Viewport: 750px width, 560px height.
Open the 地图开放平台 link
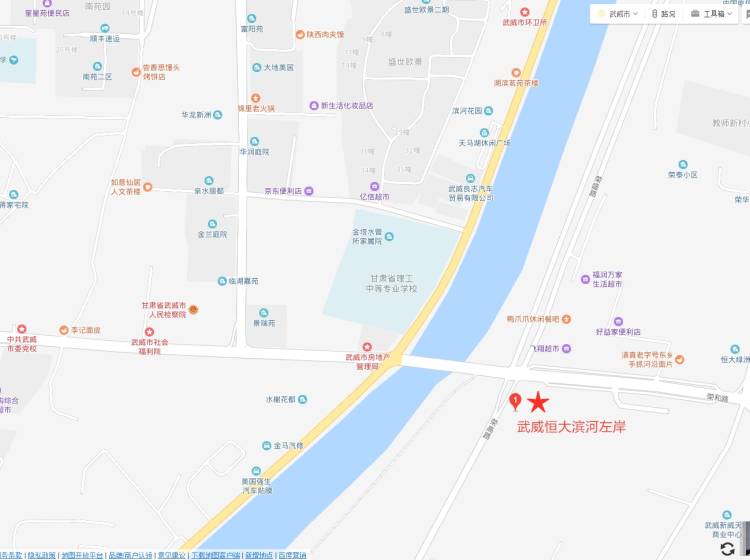pos(82,554)
